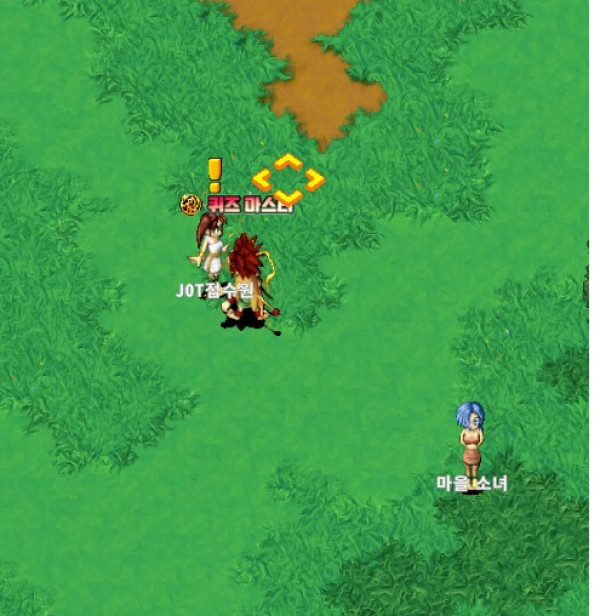This screenshot has height=616, width=600.
Task: Talk to the 마을소녀 villager NPC
Action: coord(471,440)
